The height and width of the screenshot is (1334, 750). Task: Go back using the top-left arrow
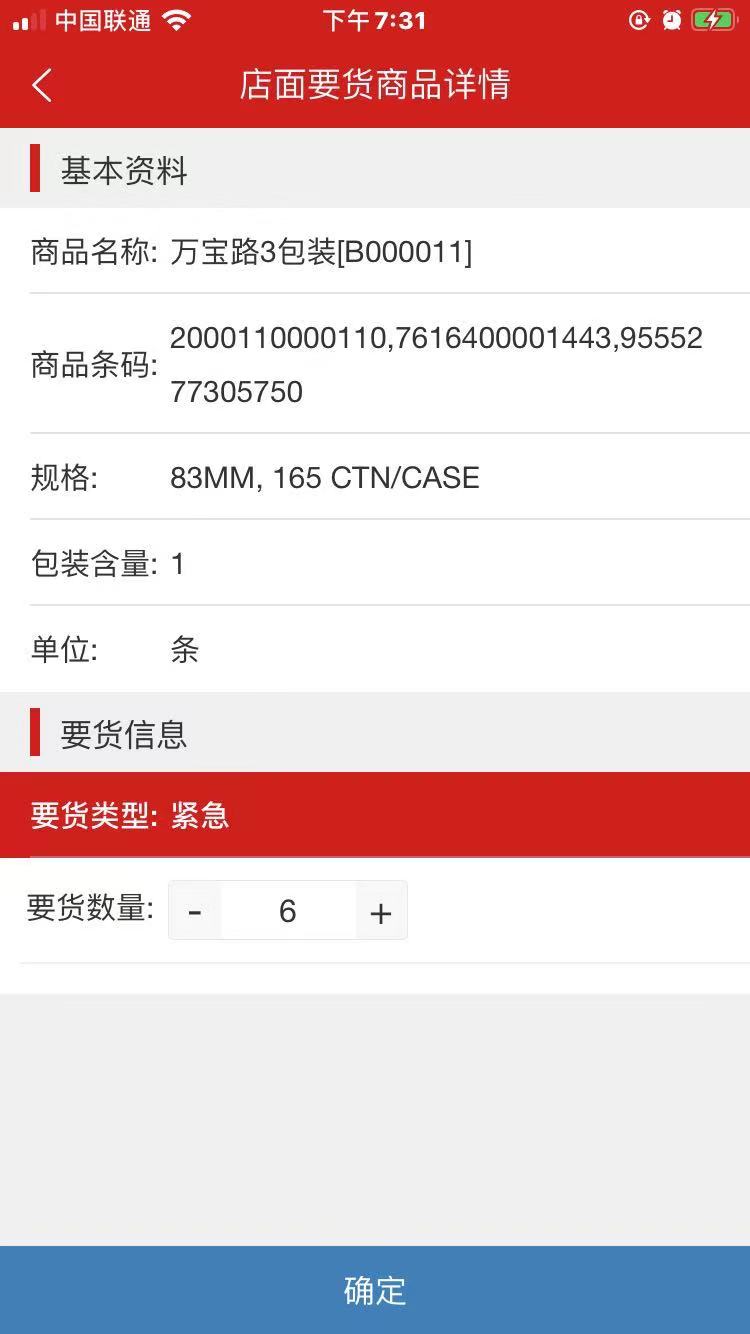click(x=42, y=85)
